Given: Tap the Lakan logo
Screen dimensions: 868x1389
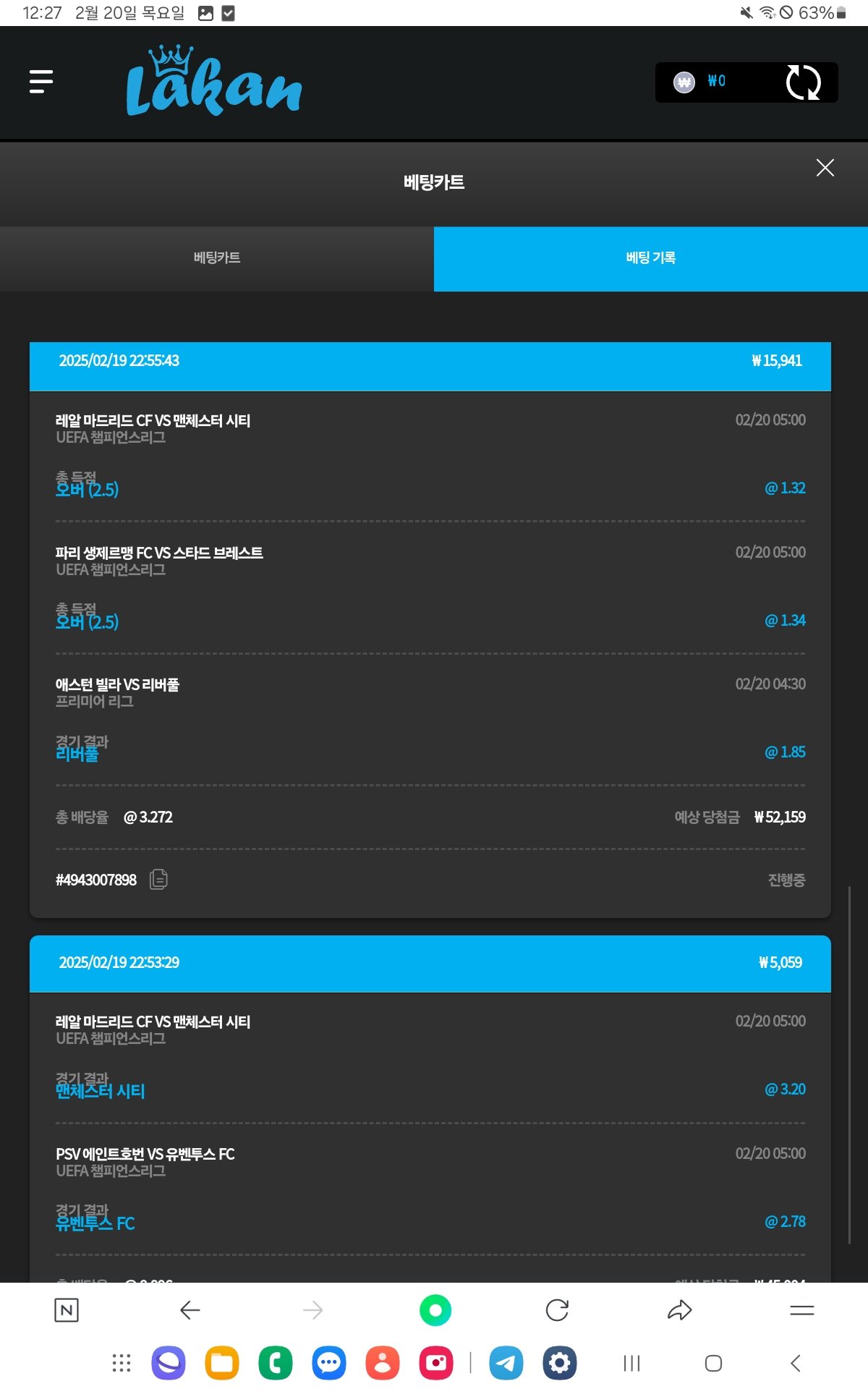Looking at the screenshot, I should [213, 82].
